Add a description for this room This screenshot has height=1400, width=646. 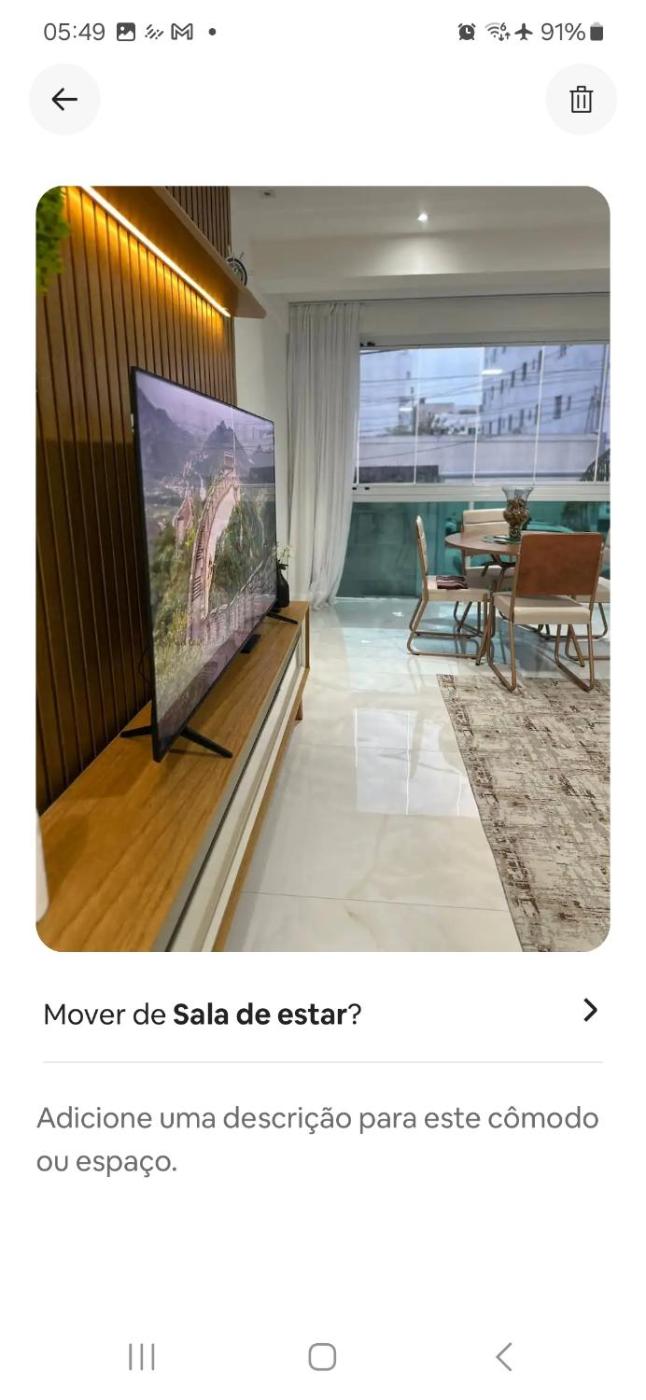pos(317,1139)
